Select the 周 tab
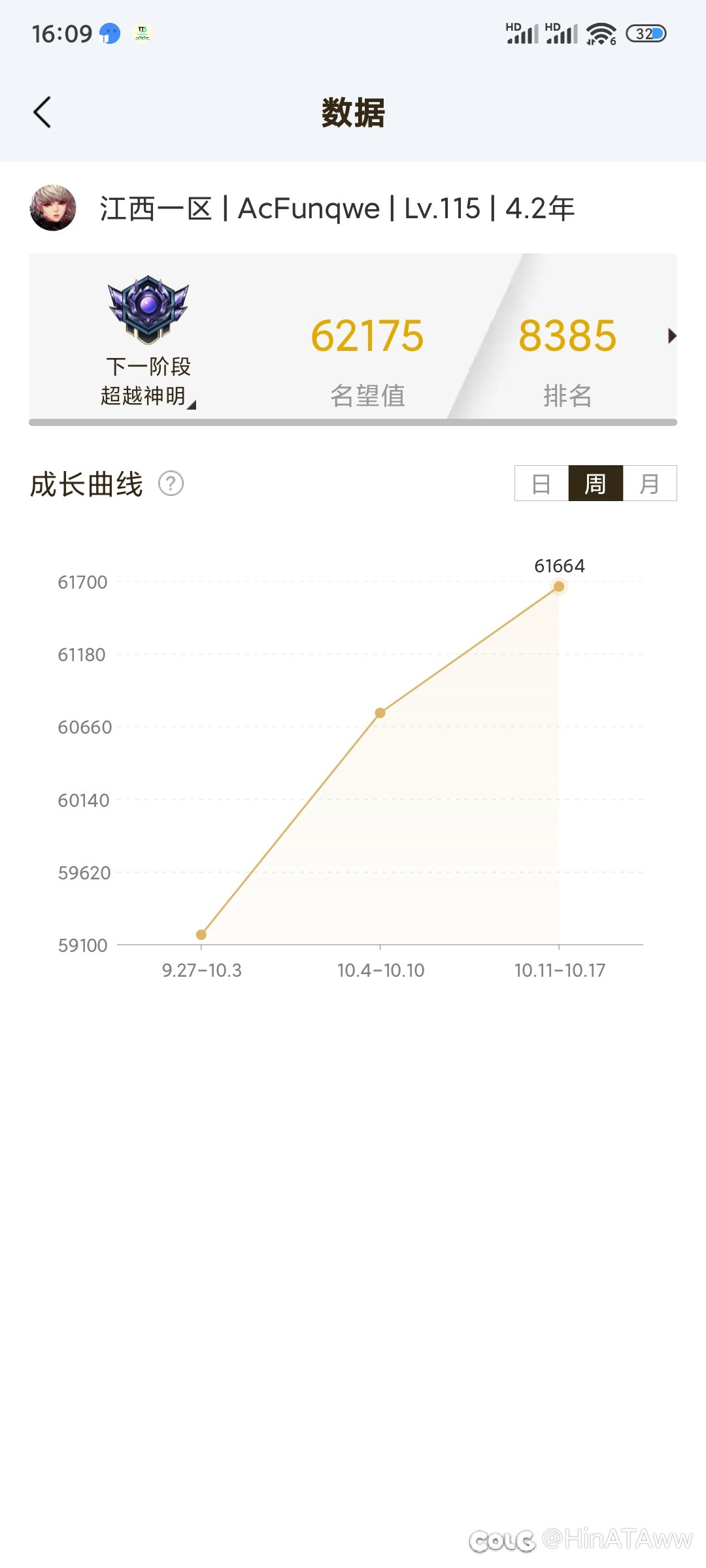Viewport: 706px width, 1568px height. coord(595,483)
